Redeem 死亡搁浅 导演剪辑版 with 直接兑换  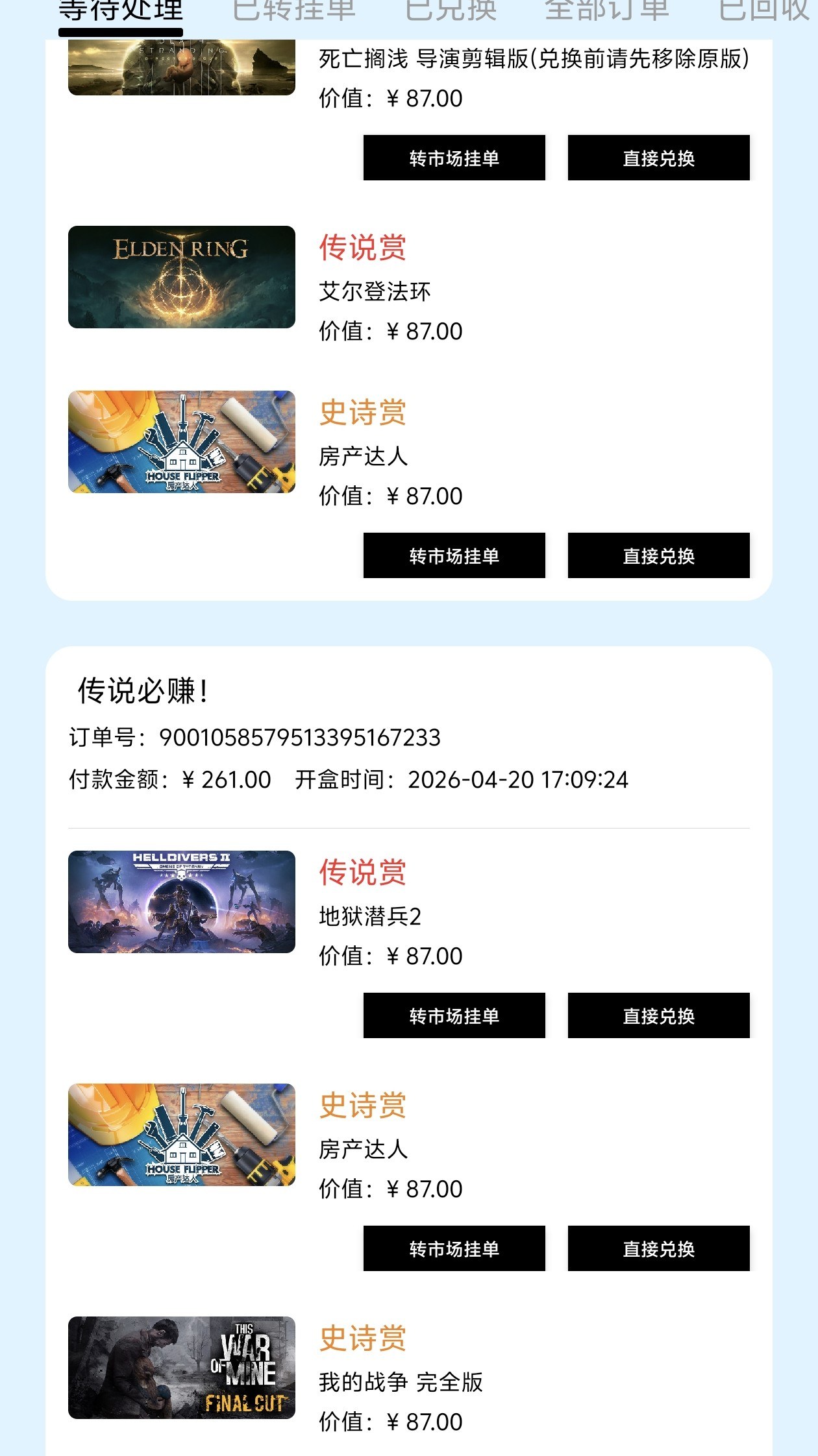click(658, 158)
